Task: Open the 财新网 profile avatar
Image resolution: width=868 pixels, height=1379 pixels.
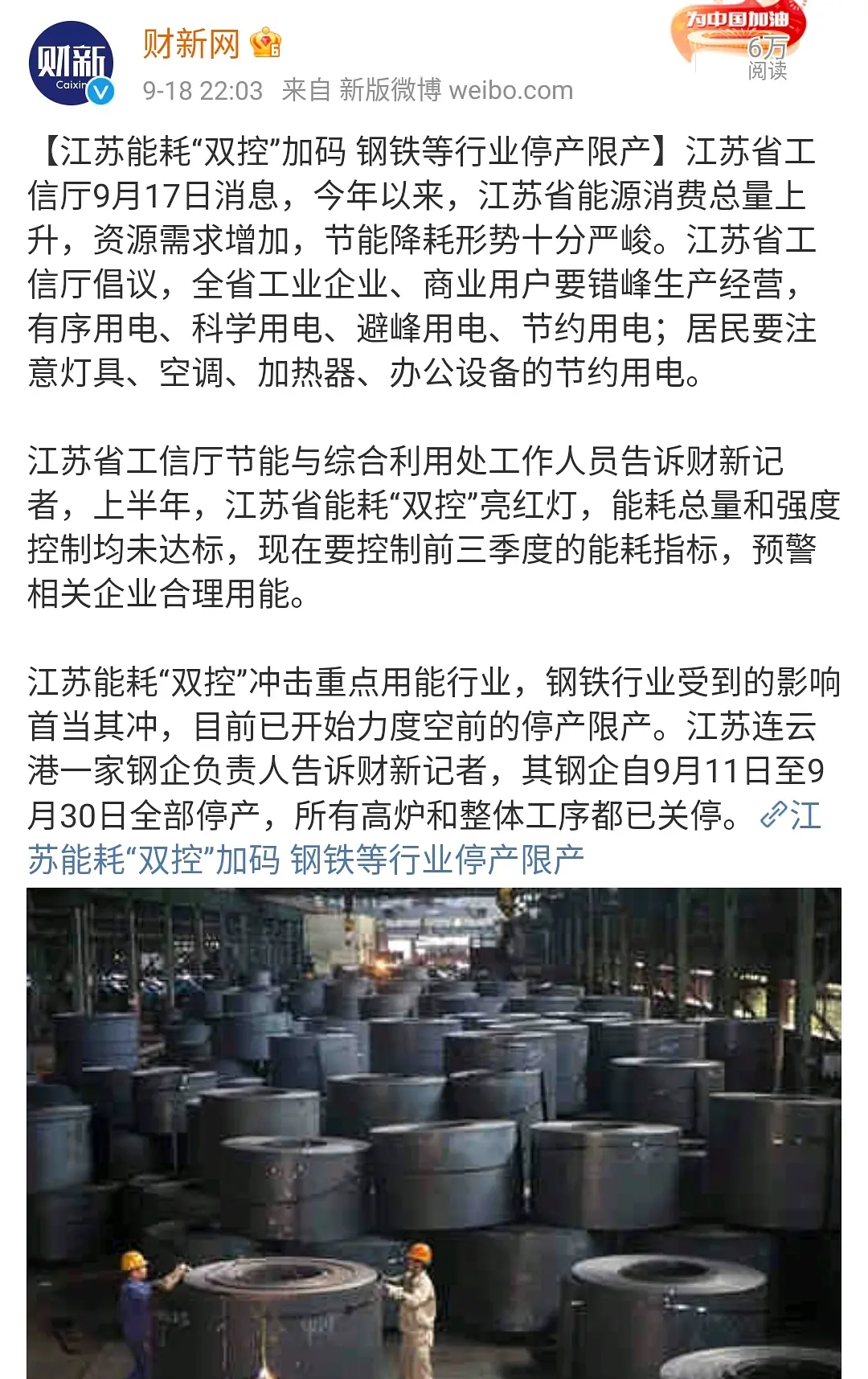Action: tap(70, 64)
